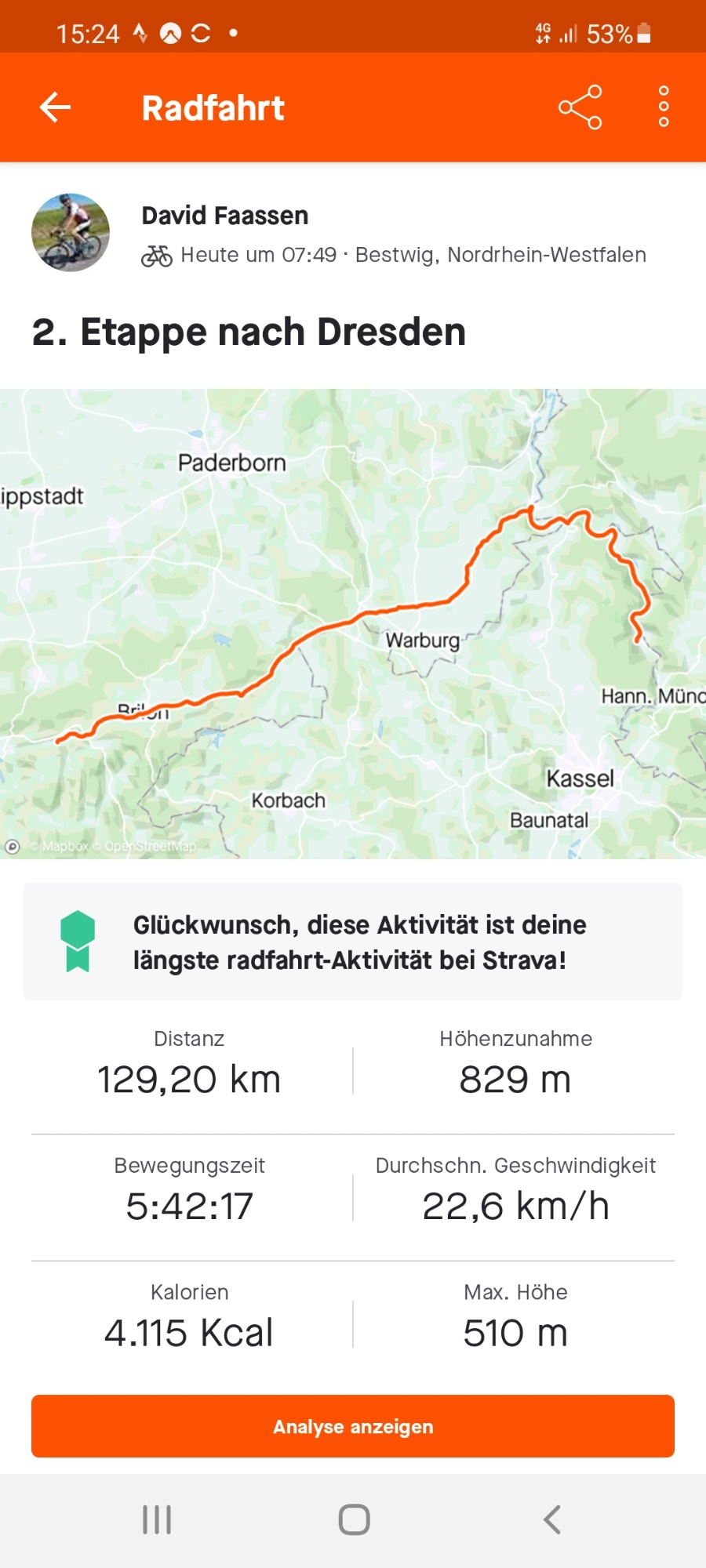Share this Radfahrt activity
This screenshot has height=1568, width=706.
pyautogui.click(x=580, y=107)
